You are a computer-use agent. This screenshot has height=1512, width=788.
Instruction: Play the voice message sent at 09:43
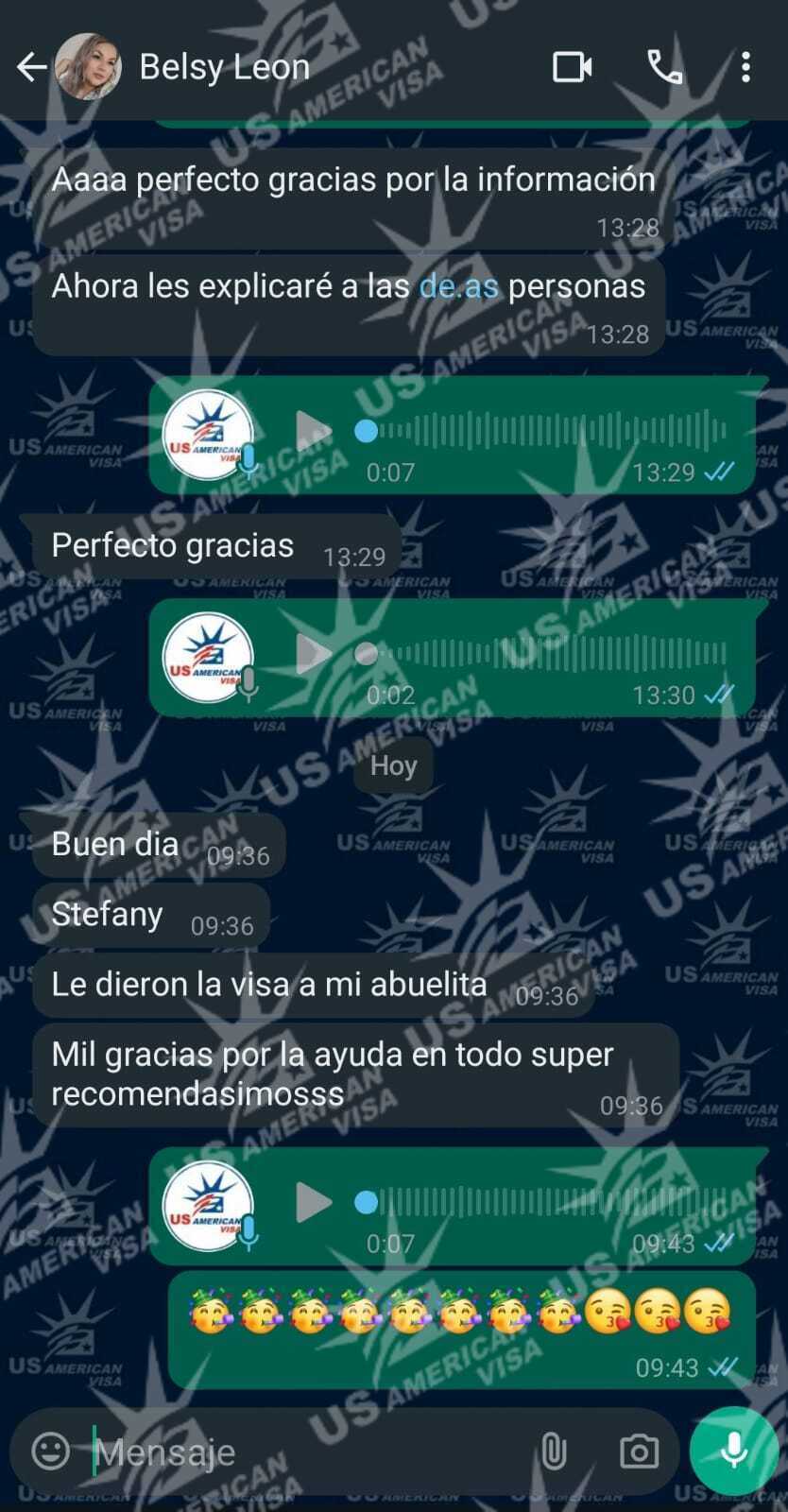click(313, 1202)
